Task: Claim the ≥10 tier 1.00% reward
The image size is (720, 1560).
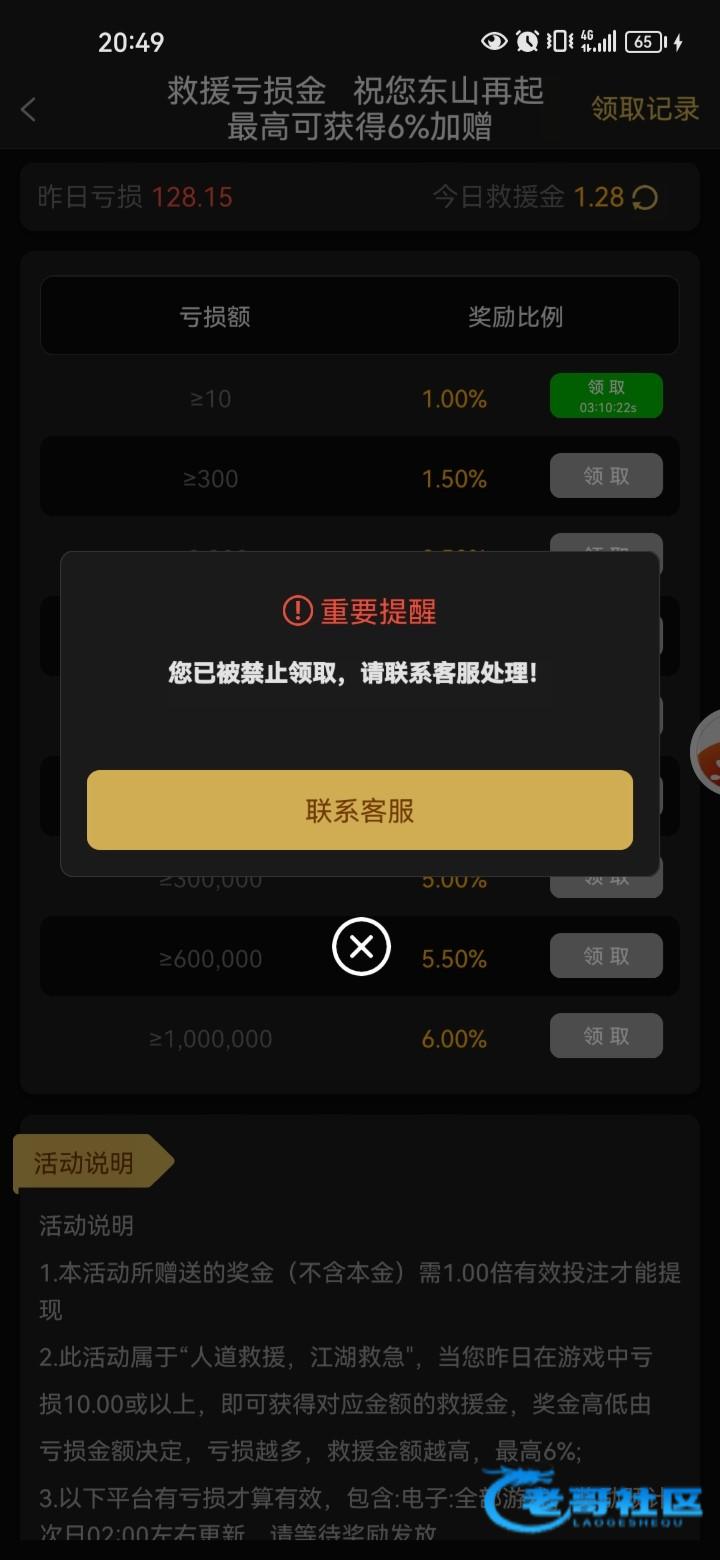Action: pyautogui.click(x=606, y=396)
